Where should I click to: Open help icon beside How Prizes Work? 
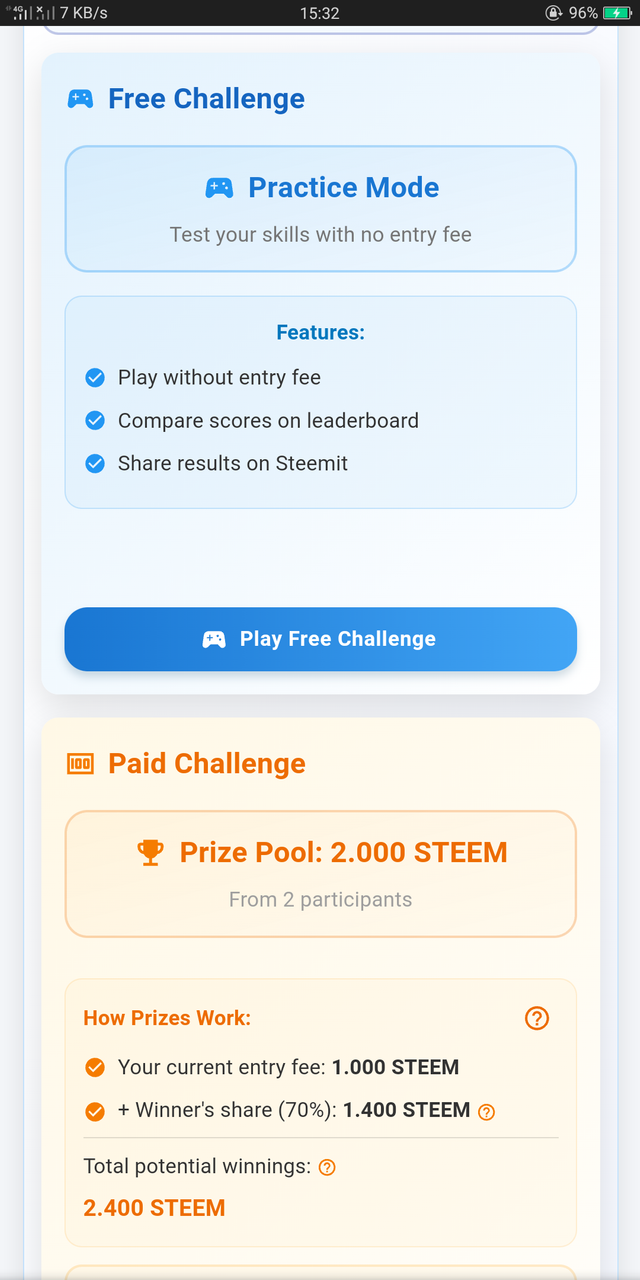537,1018
